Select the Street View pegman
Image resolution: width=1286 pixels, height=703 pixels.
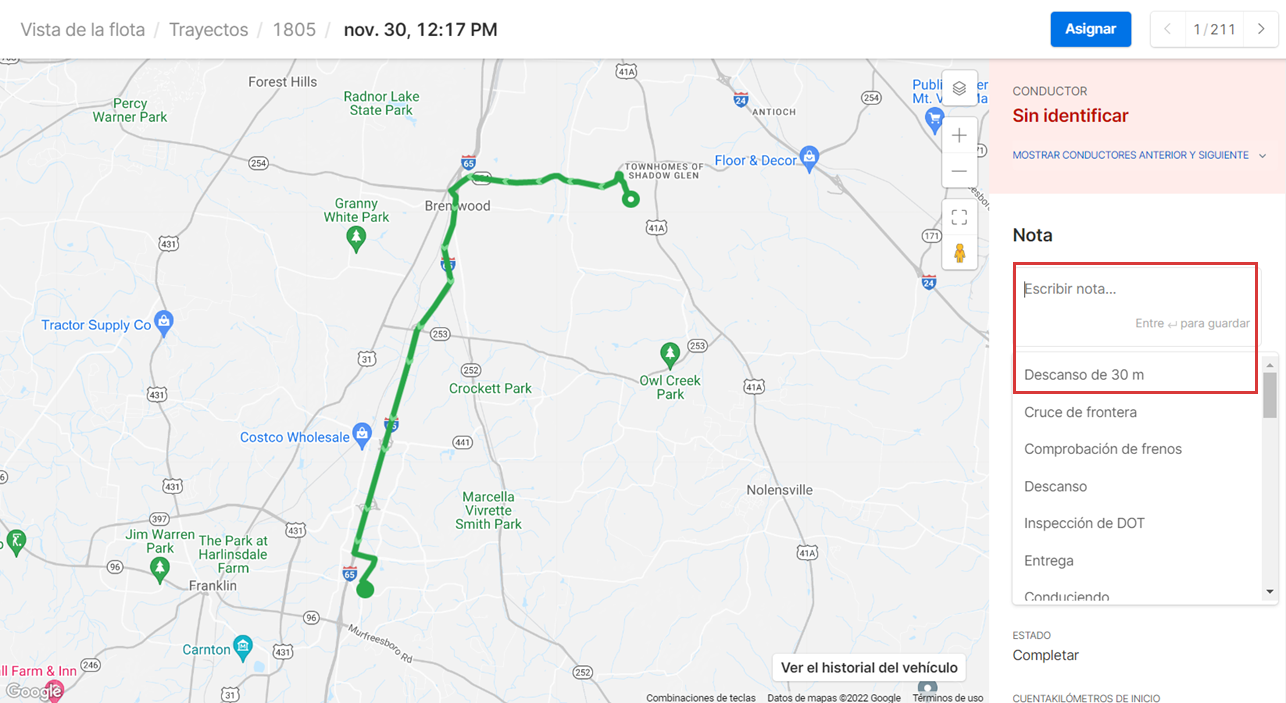[x=959, y=253]
